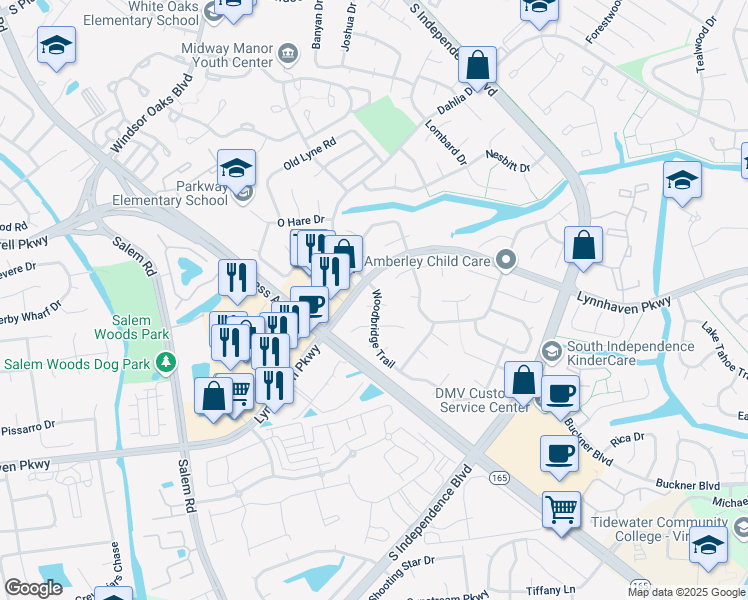
Task: Open the graduation cap marker above Parkway Elementary School
Action: (x=237, y=167)
